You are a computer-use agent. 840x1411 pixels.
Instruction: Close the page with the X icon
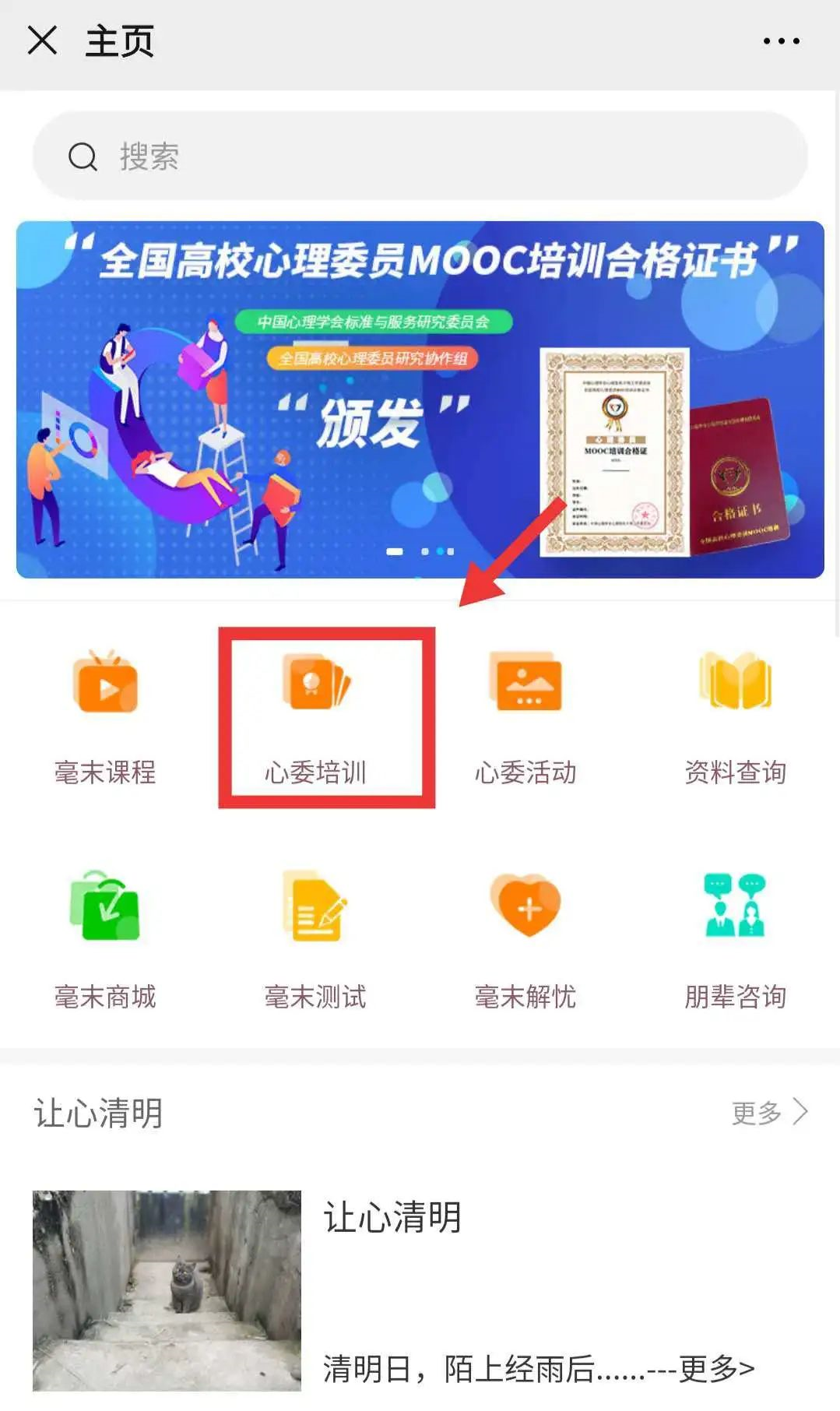point(42,40)
